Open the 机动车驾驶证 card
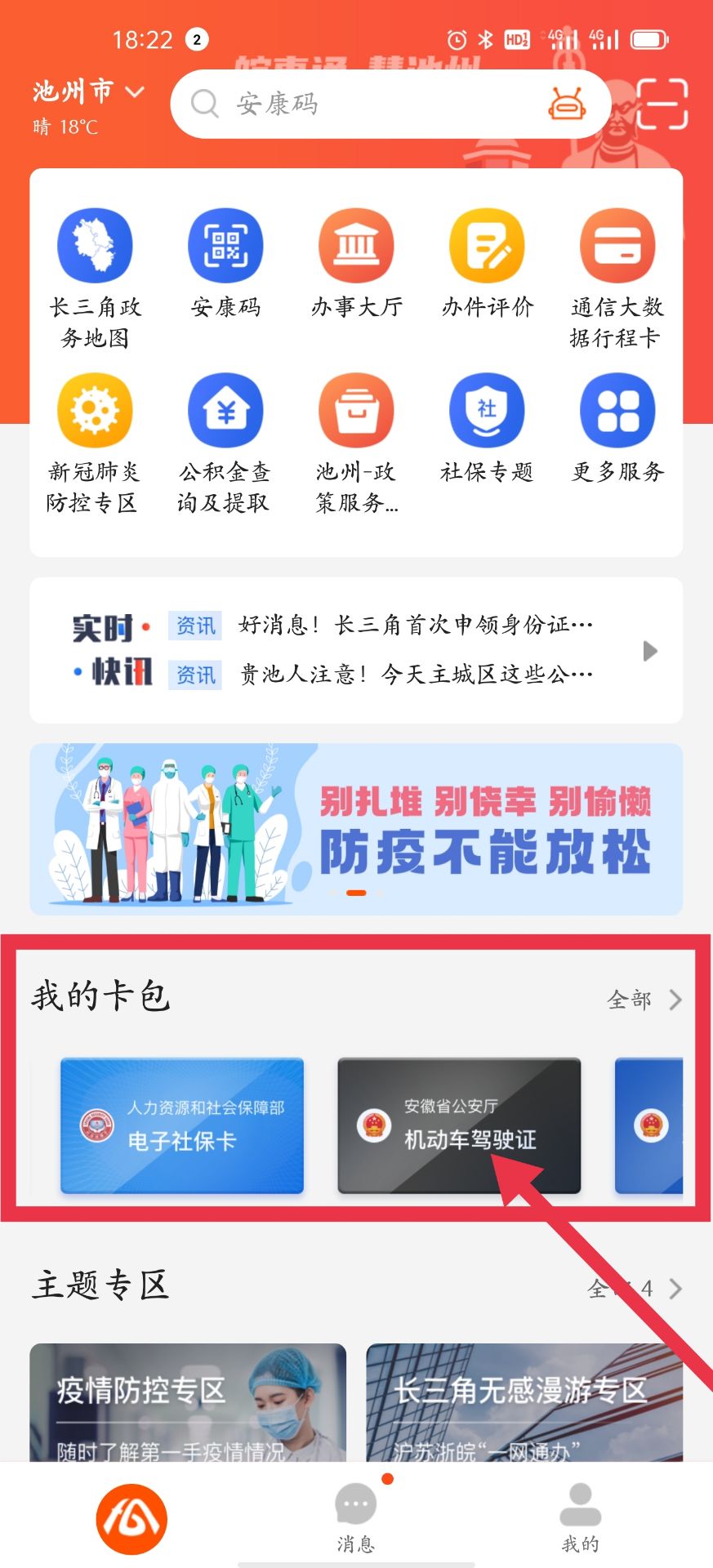Screen dimensions: 713x1568 [459, 1125]
